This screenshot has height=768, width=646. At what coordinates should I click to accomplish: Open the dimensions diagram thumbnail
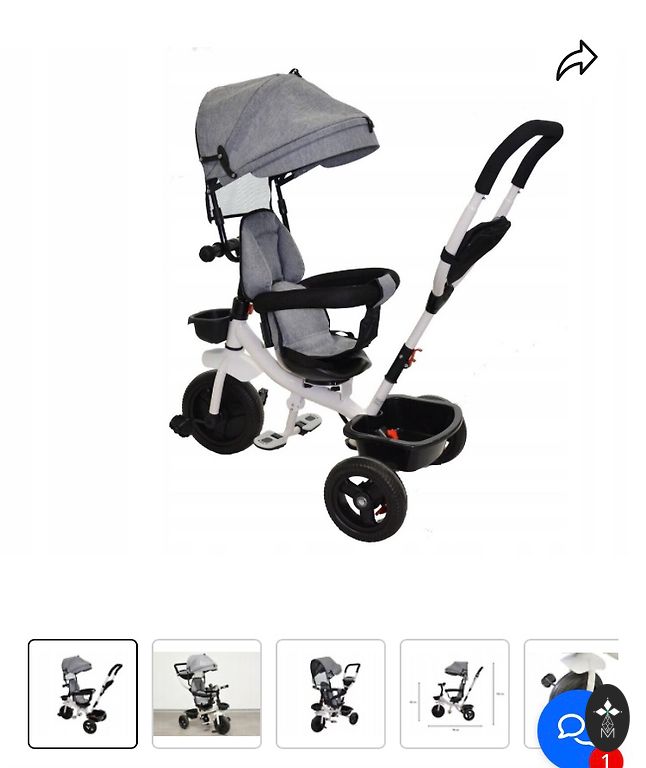455,694
